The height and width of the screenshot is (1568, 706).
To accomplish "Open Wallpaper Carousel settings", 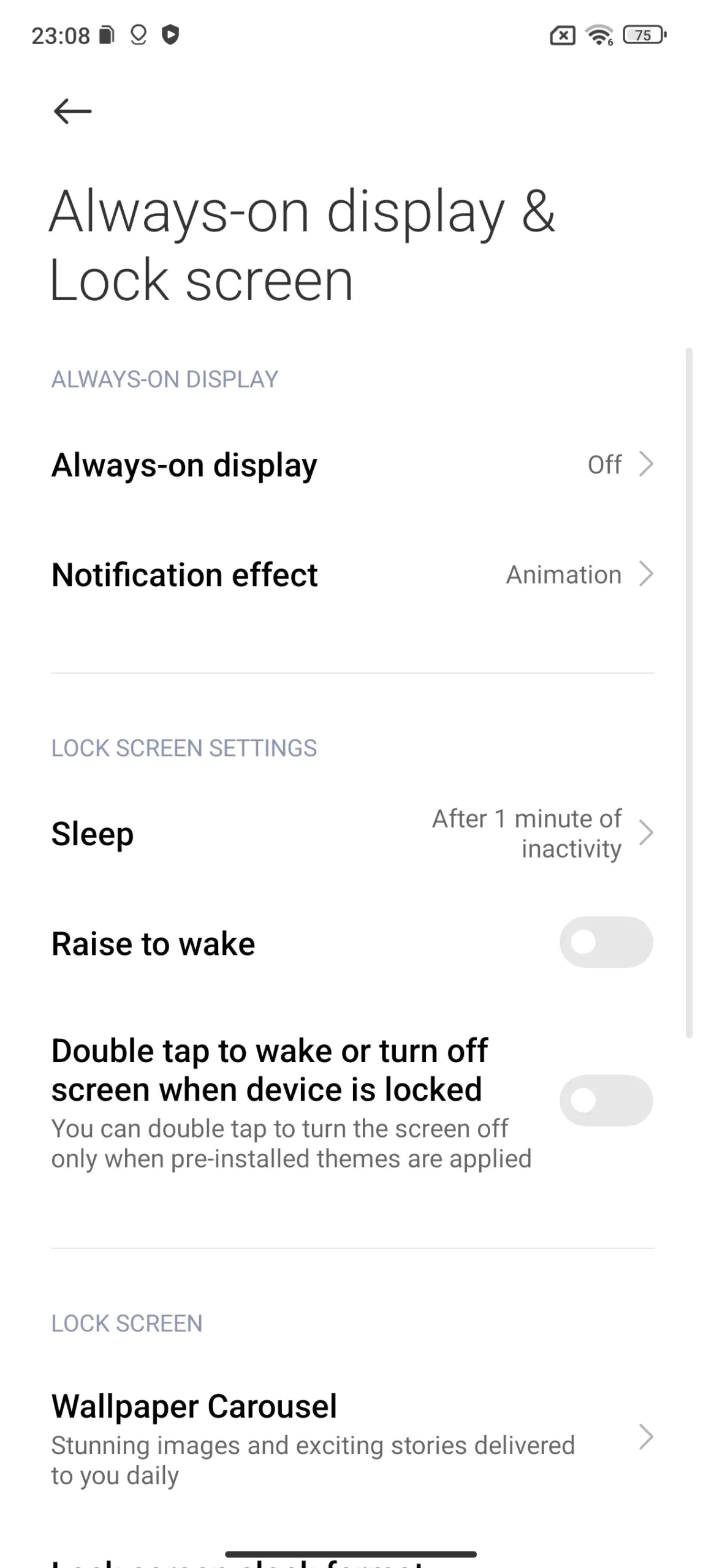I will (x=352, y=1437).
